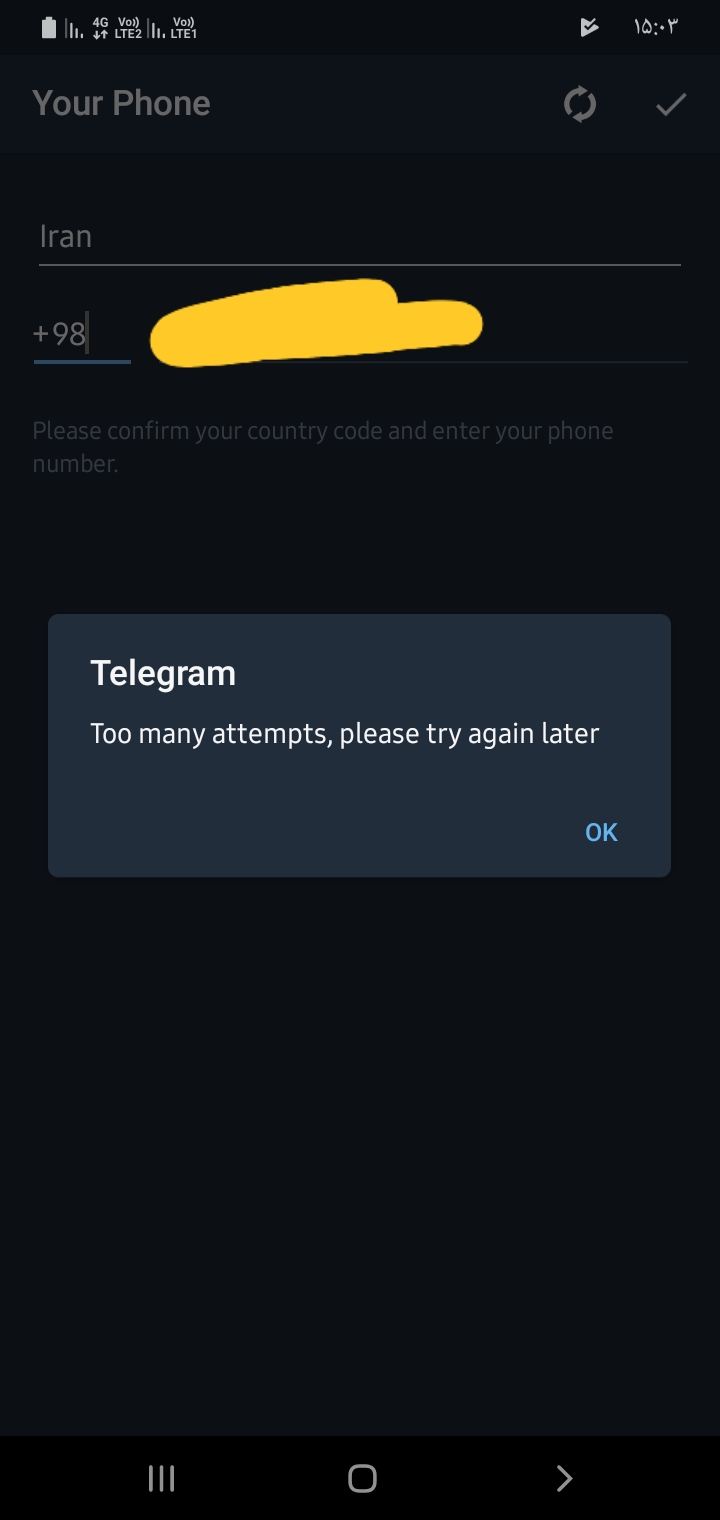The width and height of the screenshot is (720, 1520).
Task: Go to the system home screen
Action: pos(362,1478)
